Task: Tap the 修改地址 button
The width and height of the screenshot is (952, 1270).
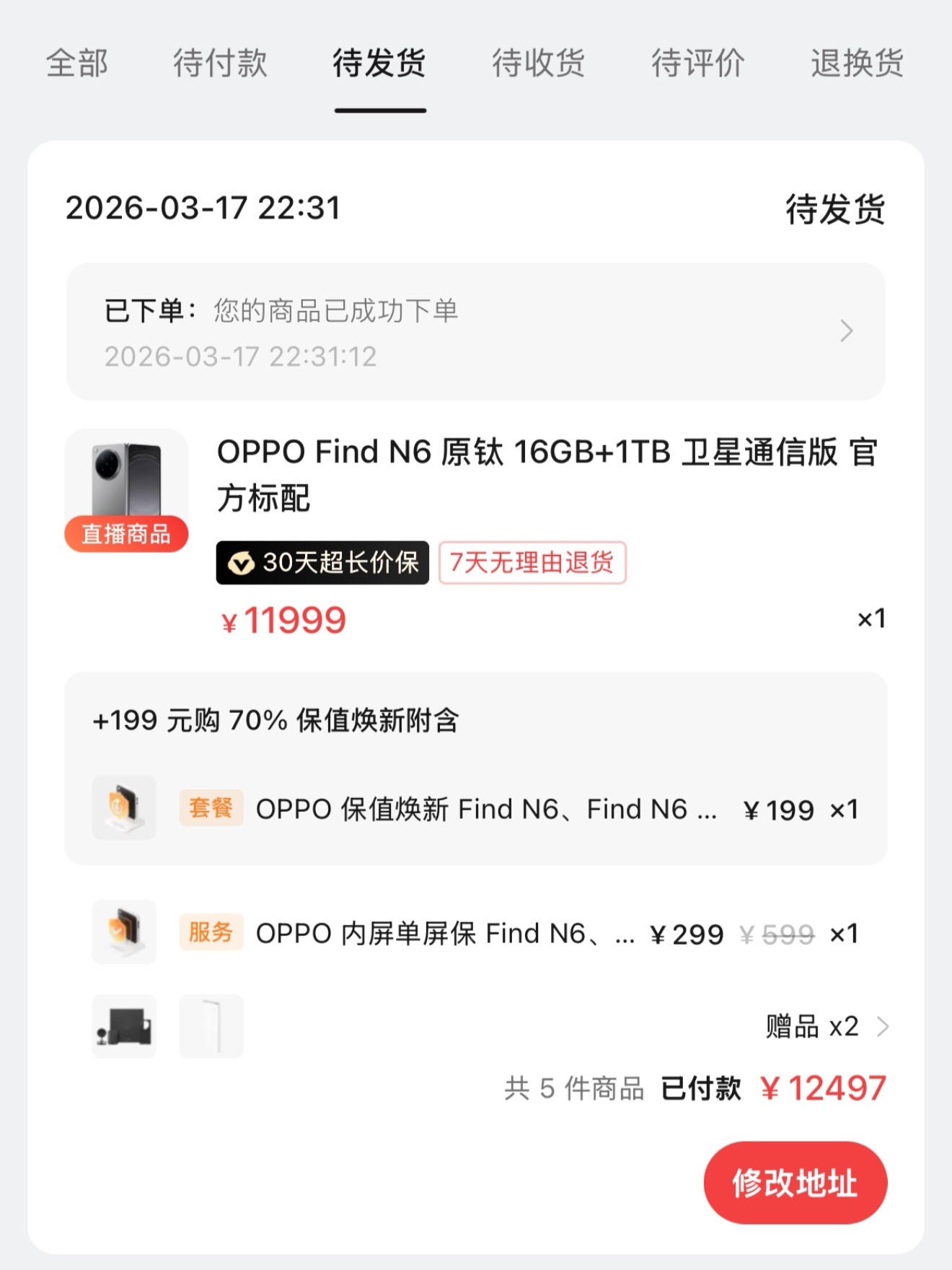Action: point(795,1183)
